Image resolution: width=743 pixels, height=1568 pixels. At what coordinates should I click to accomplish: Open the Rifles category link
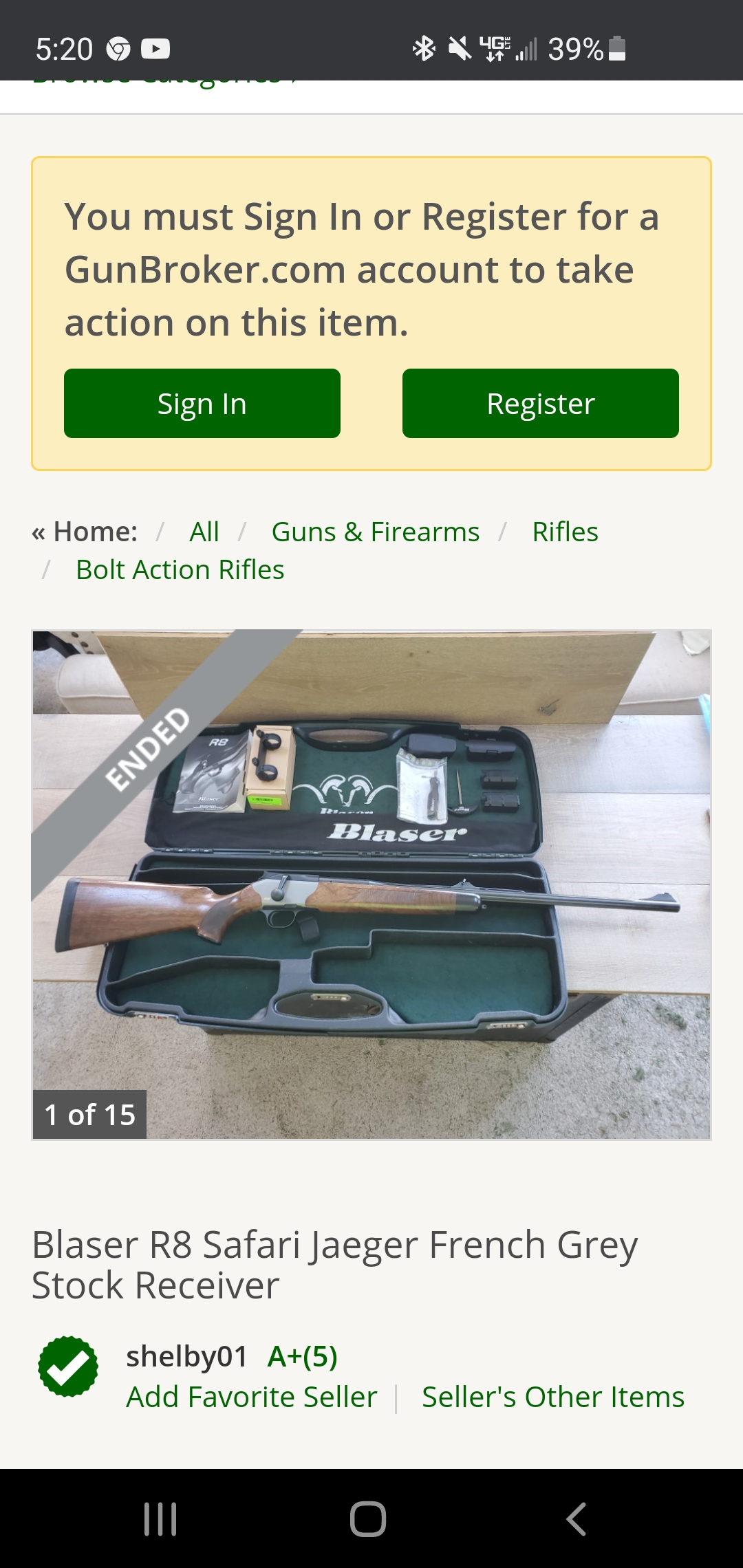pyautogui.click(x=566, y=532)
